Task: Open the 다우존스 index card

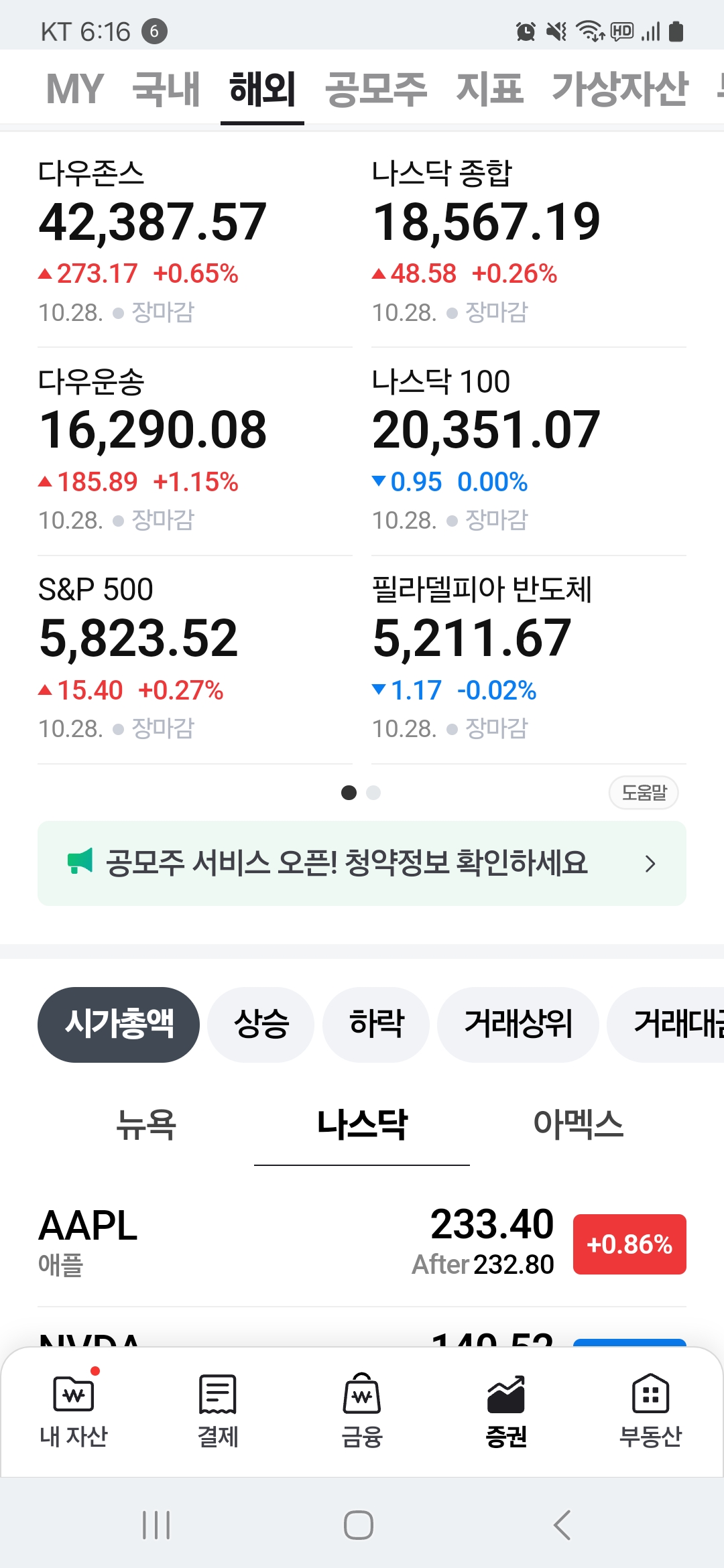Action: (194, 242)
